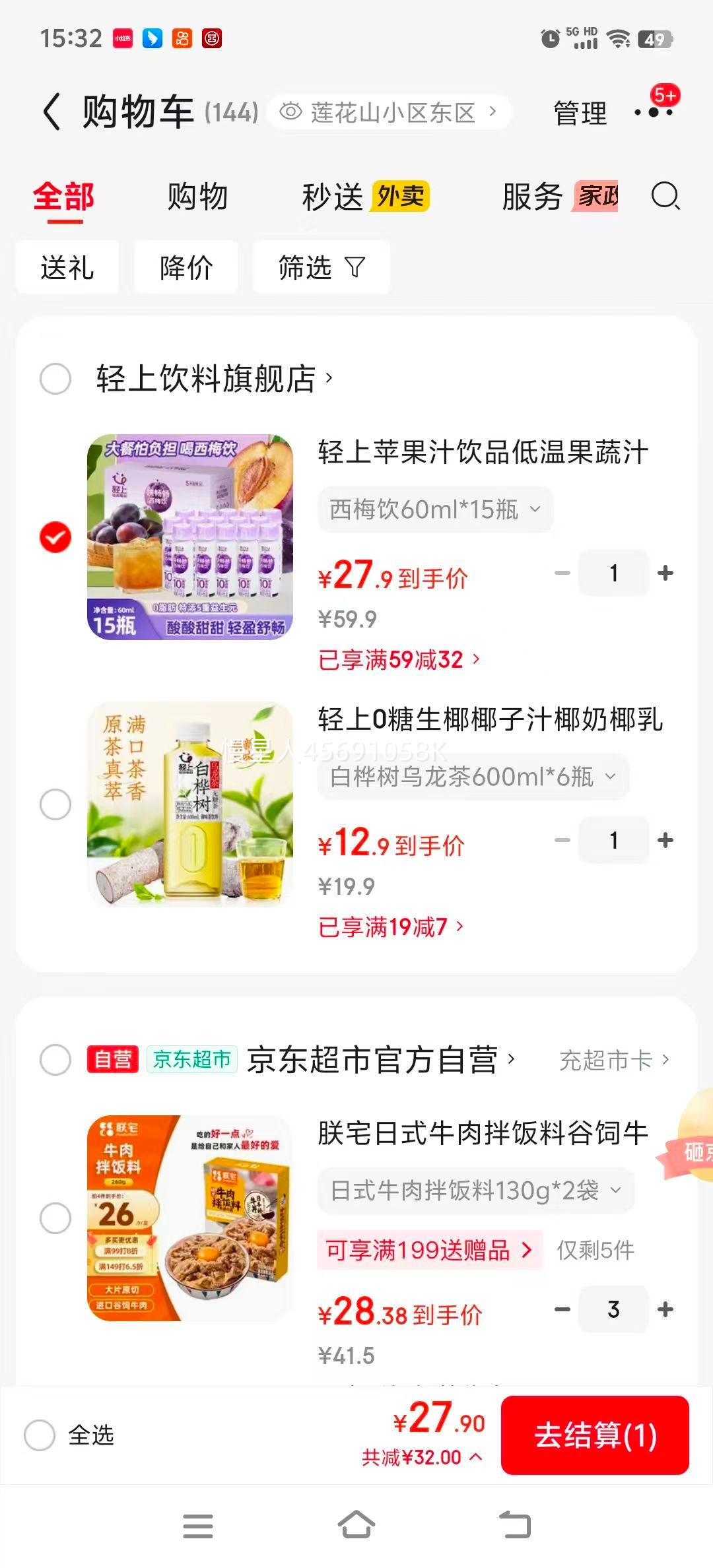Image resolution: width=713 pixels, height=1568 pixels.
Task: Increase quantity of 轻上苹果汁饮品
Action: click(665, 573)
